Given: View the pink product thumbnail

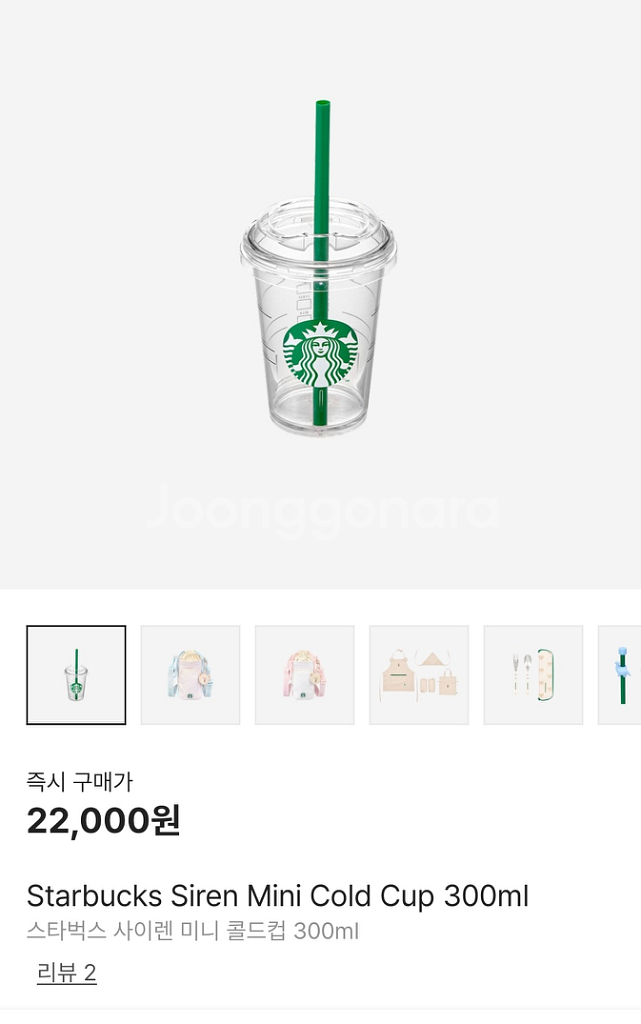Looking at the screenshot, I should pos(305,675).
